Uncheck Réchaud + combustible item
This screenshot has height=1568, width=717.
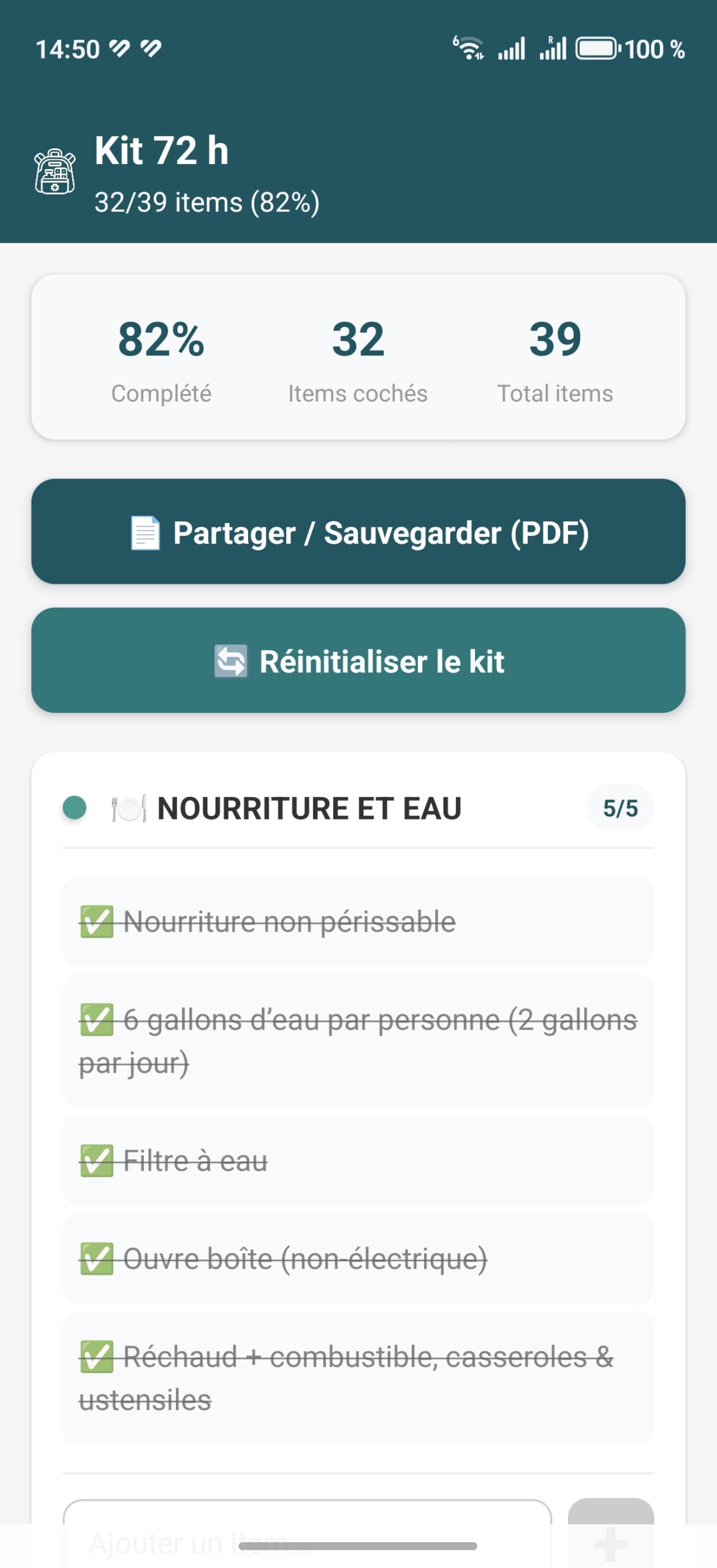pos(358,1378)
